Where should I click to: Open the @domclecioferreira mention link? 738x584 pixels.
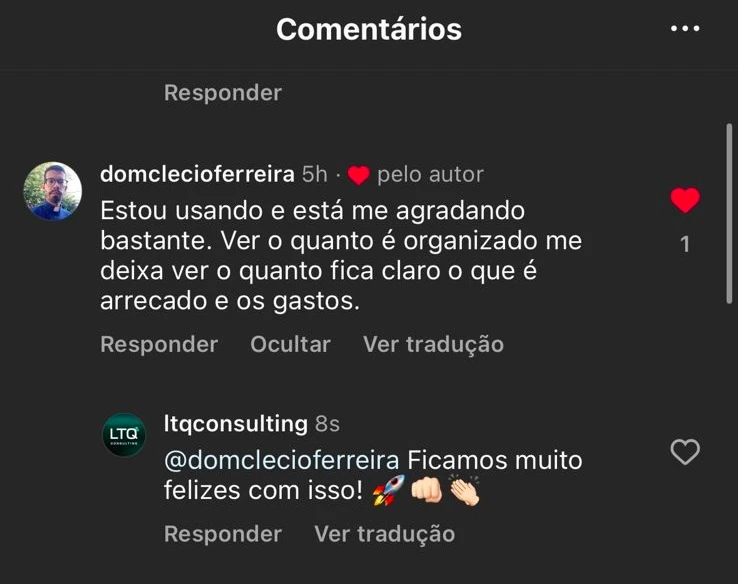pyautogui.click(x=281, y=461)
